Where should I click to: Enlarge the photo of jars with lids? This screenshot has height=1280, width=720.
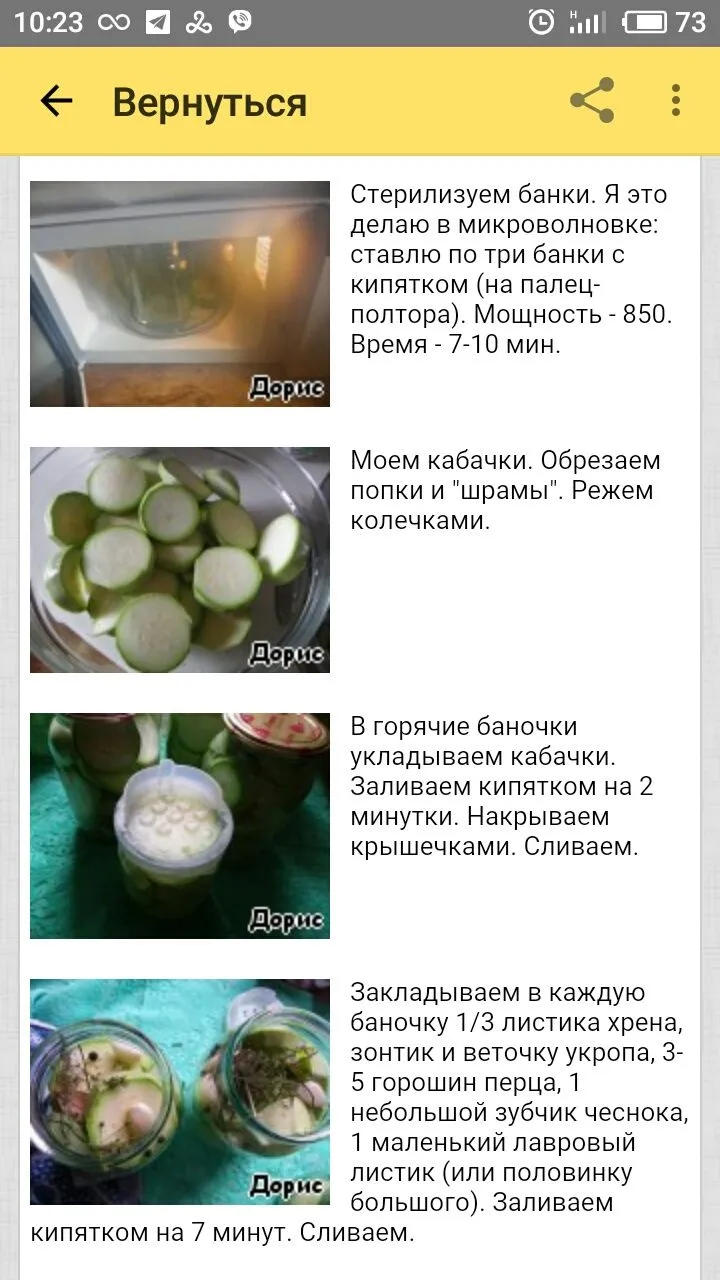(x=180, y=826)
